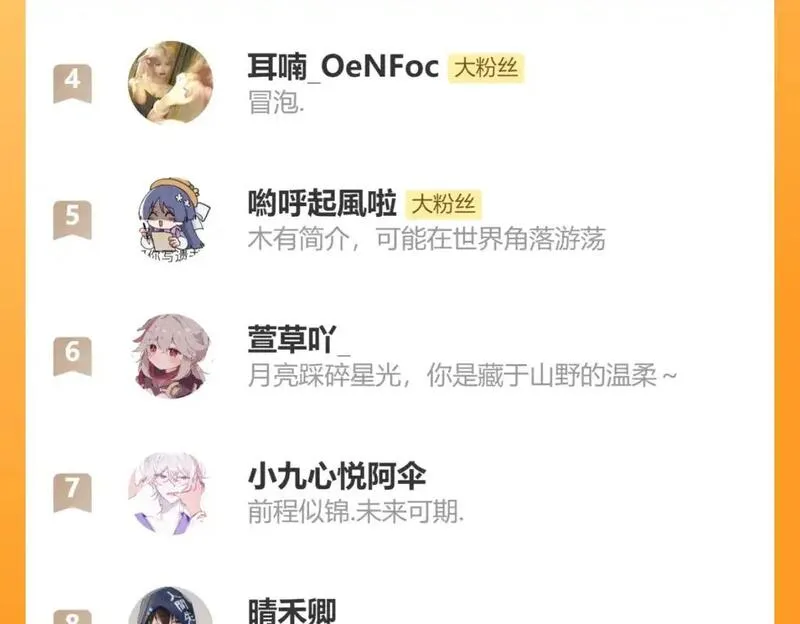Open 哟呼起風啦's profile row
This screenshot has width=800, height=624.
pyautogui.click(x=399, y=219)
